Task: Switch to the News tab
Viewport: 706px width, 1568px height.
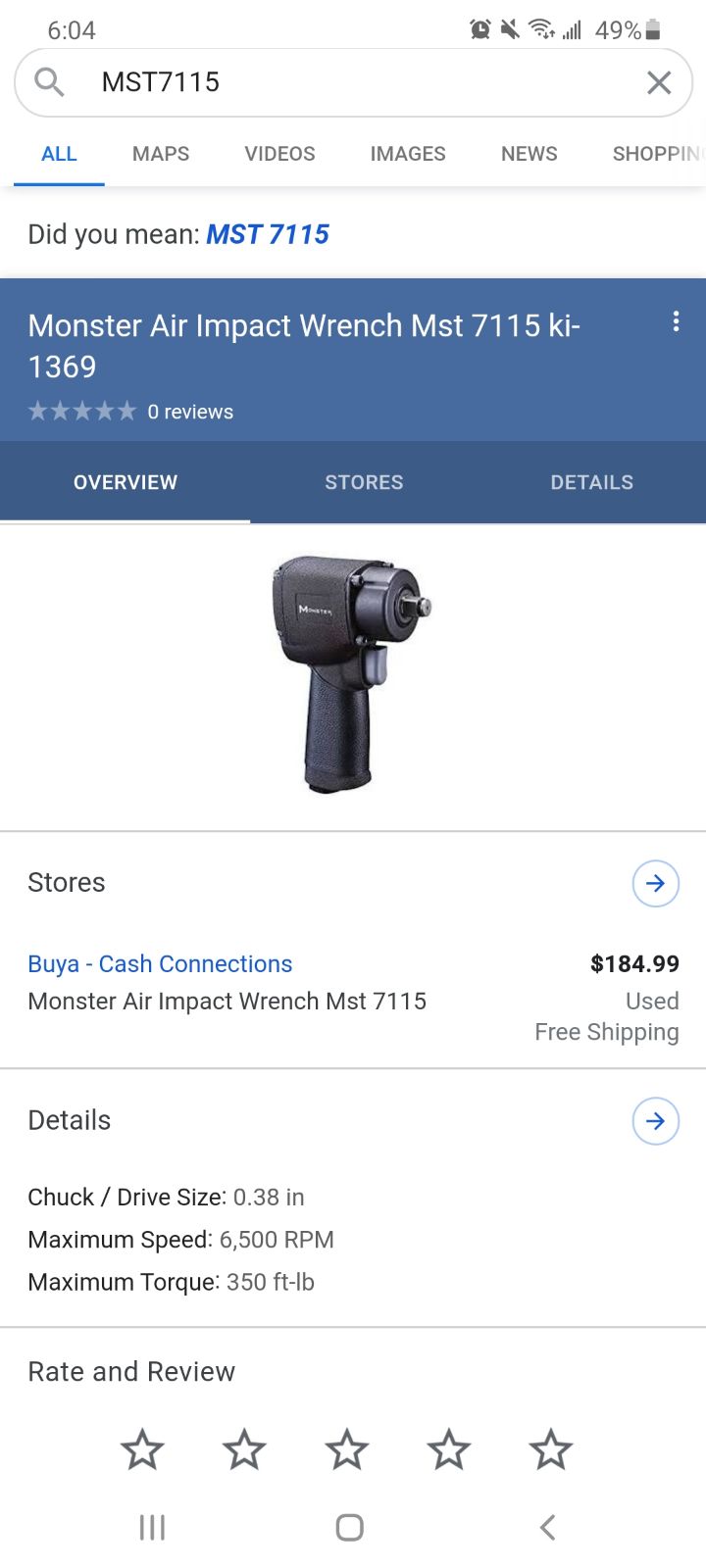Action: [529, 154]
